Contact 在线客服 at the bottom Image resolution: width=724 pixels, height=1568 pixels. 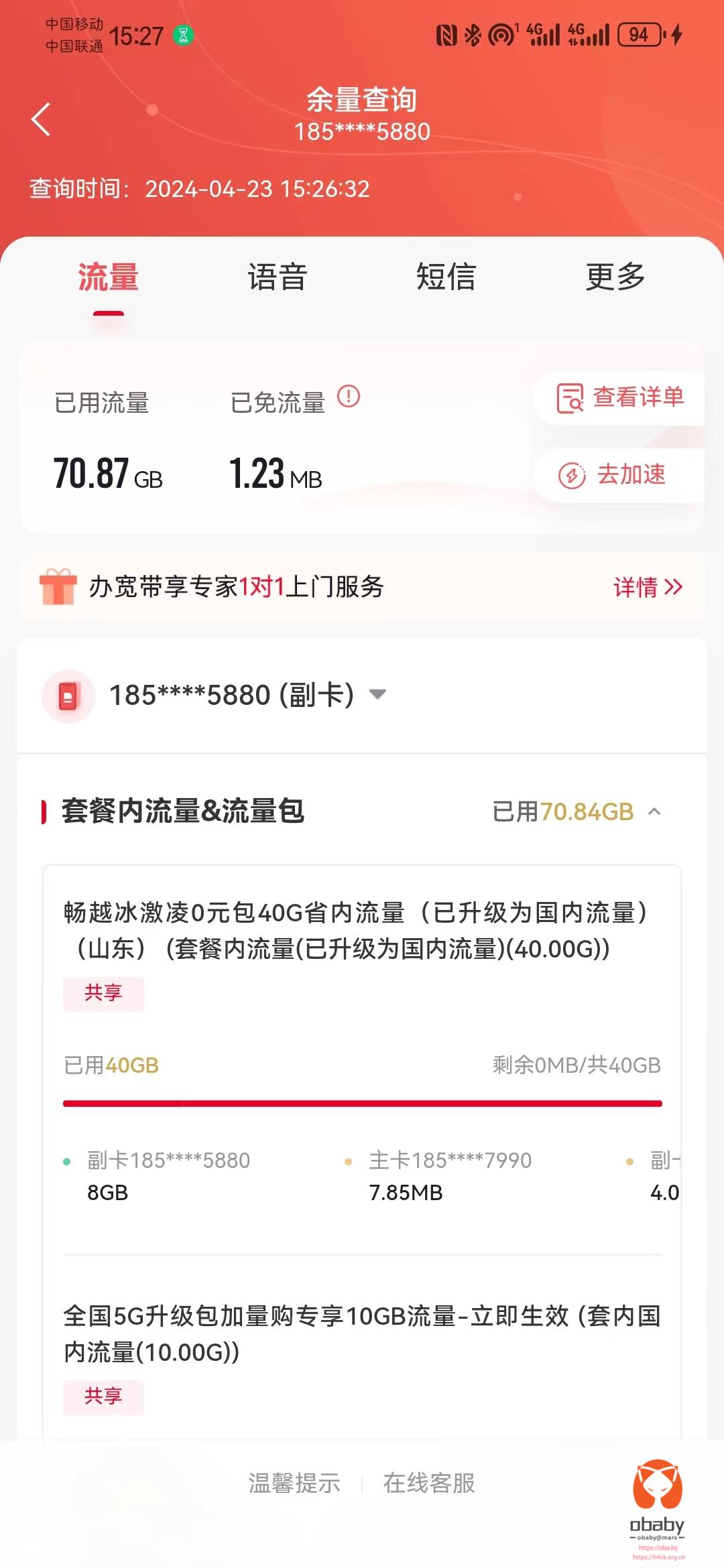tap(429, 1483)
